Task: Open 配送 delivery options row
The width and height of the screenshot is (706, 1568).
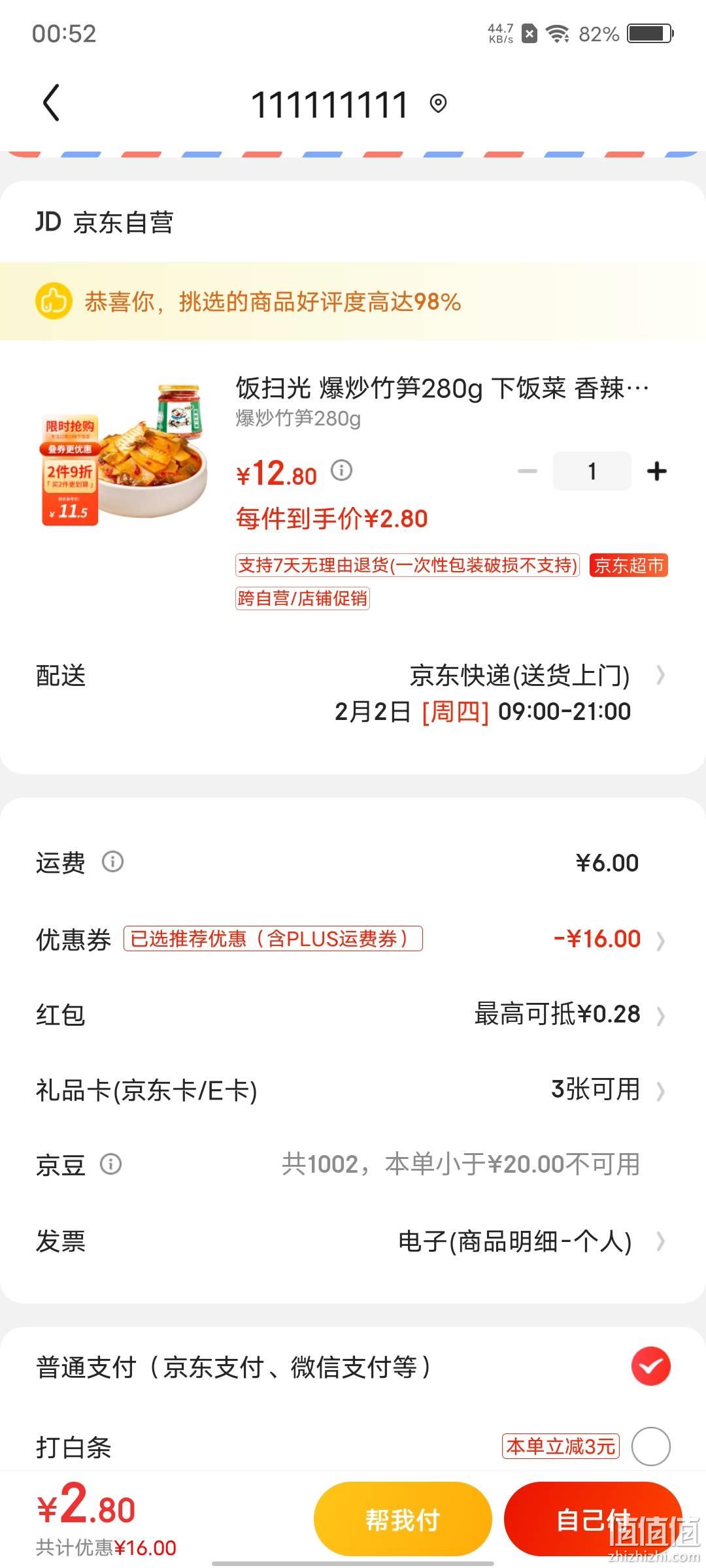Action: pos(353,693)
